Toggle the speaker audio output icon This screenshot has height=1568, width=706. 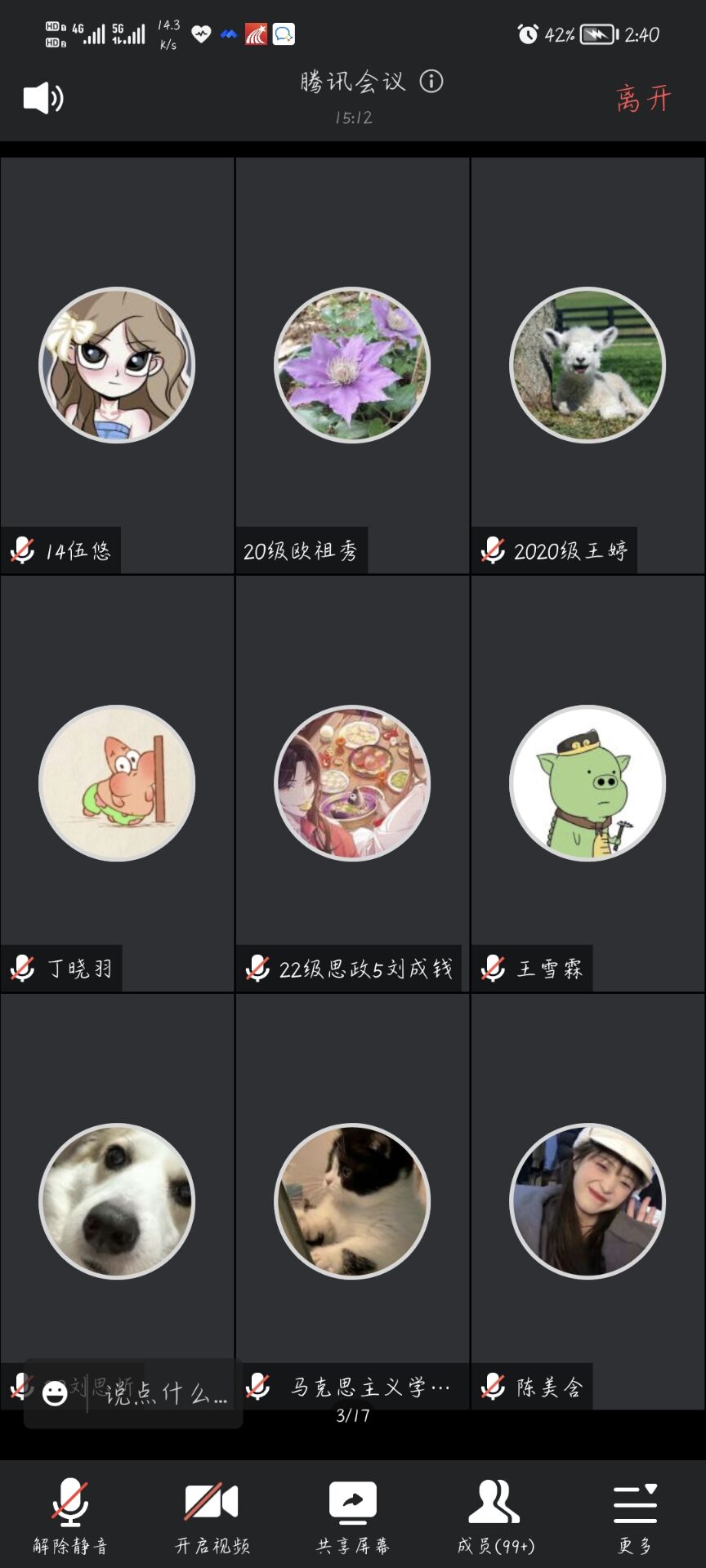tap(43, 99)
